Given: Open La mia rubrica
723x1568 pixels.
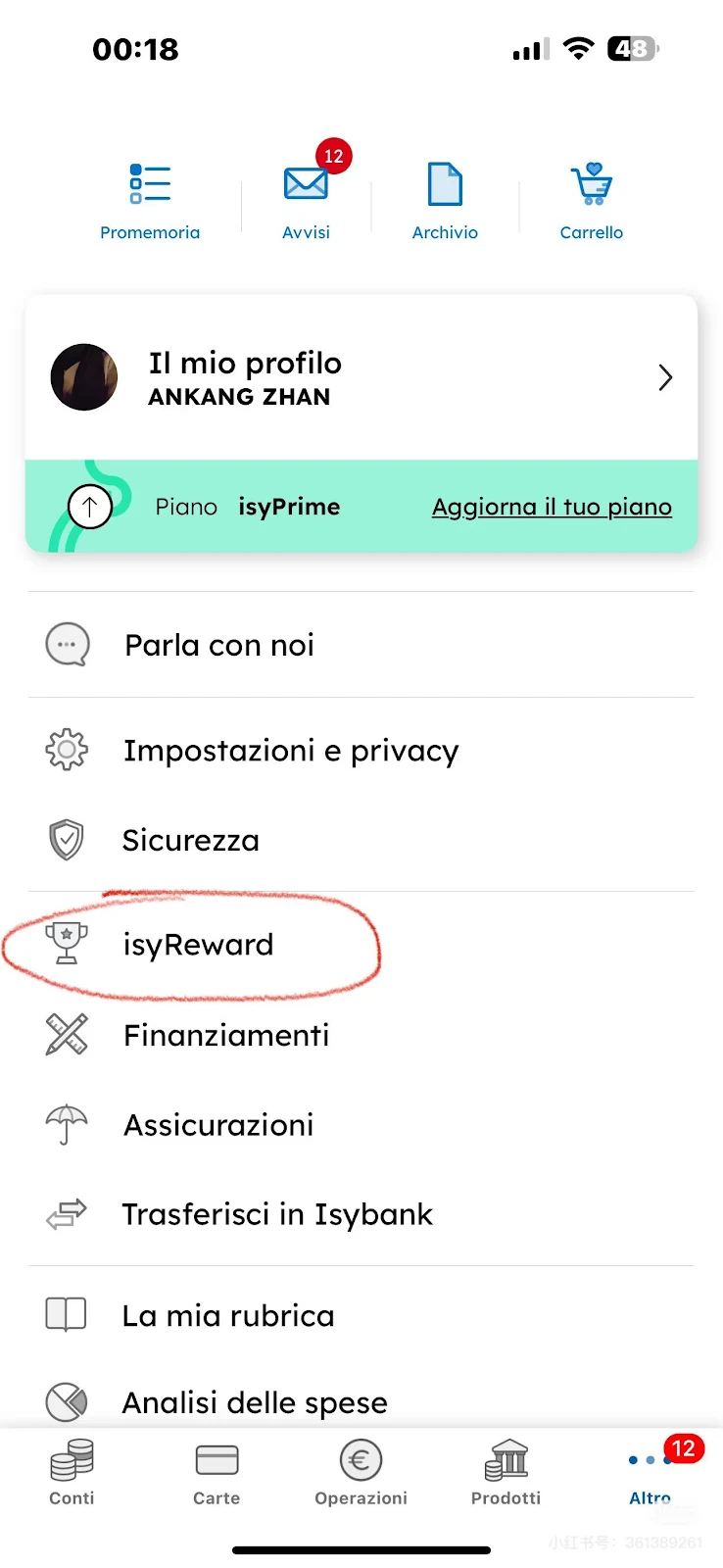Looking at the screenshot, I should click(227, 1315).
